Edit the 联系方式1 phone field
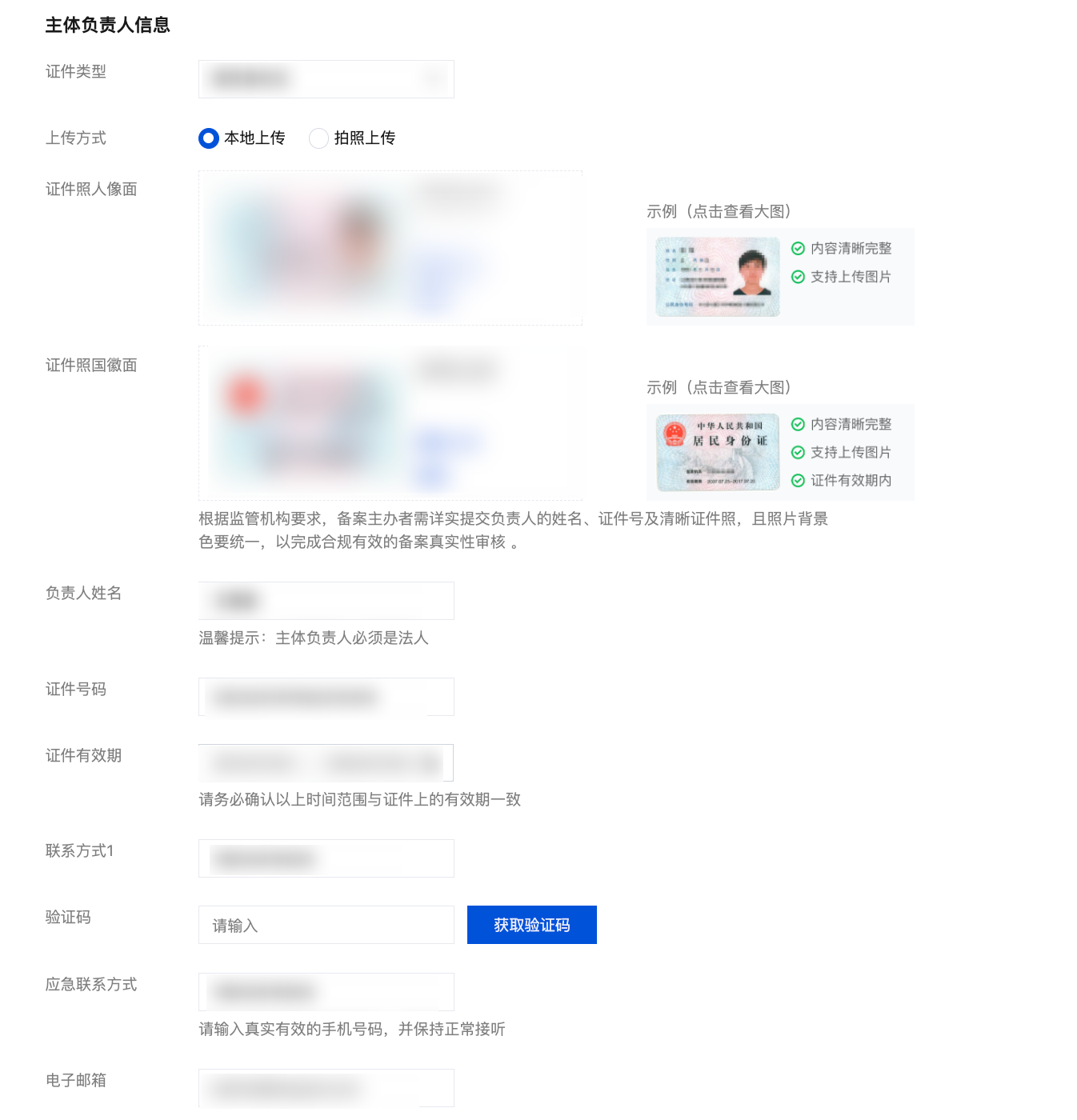The width and height of the screenshot is (1077, 1120). pyautogui.click(x=326, y=858)
